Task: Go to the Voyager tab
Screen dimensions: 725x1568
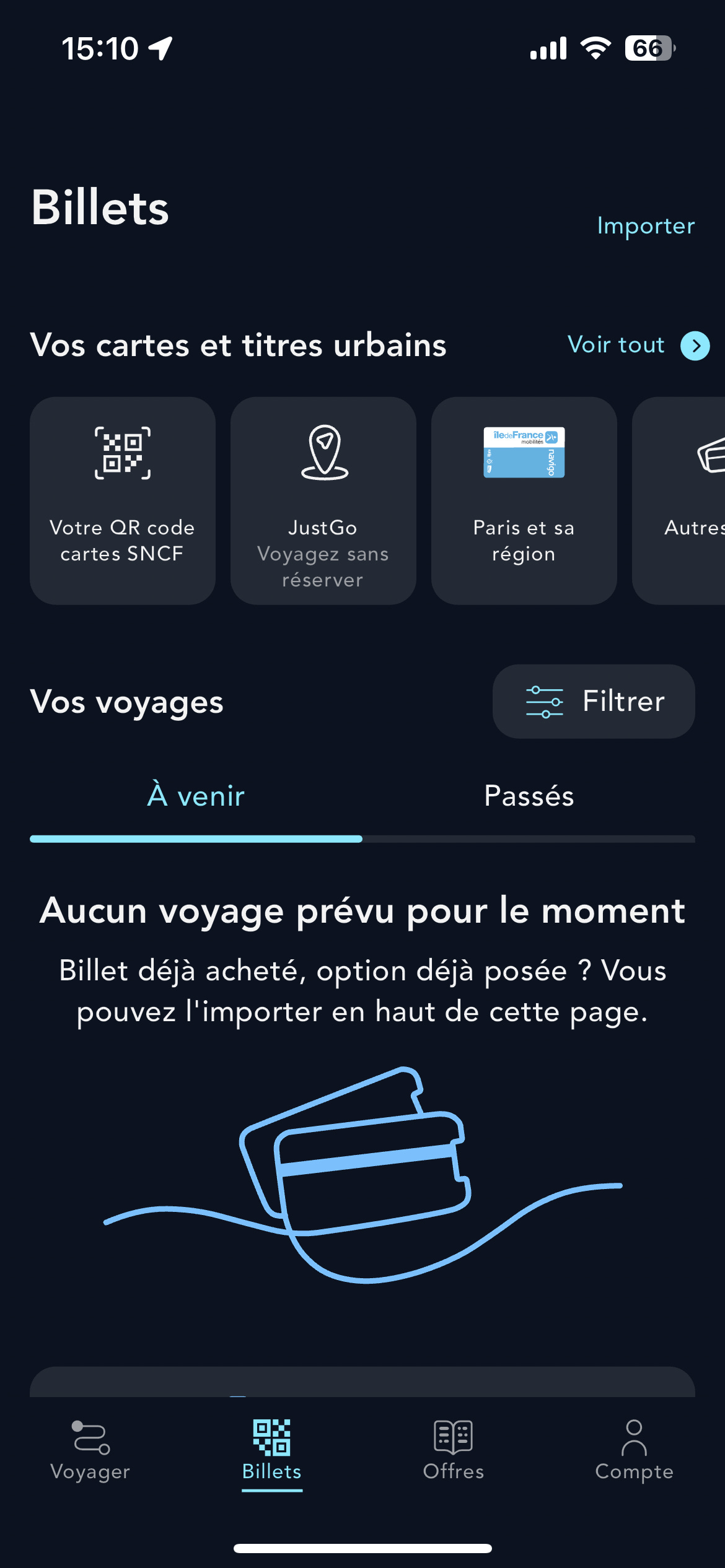Action: point(90,1450)
